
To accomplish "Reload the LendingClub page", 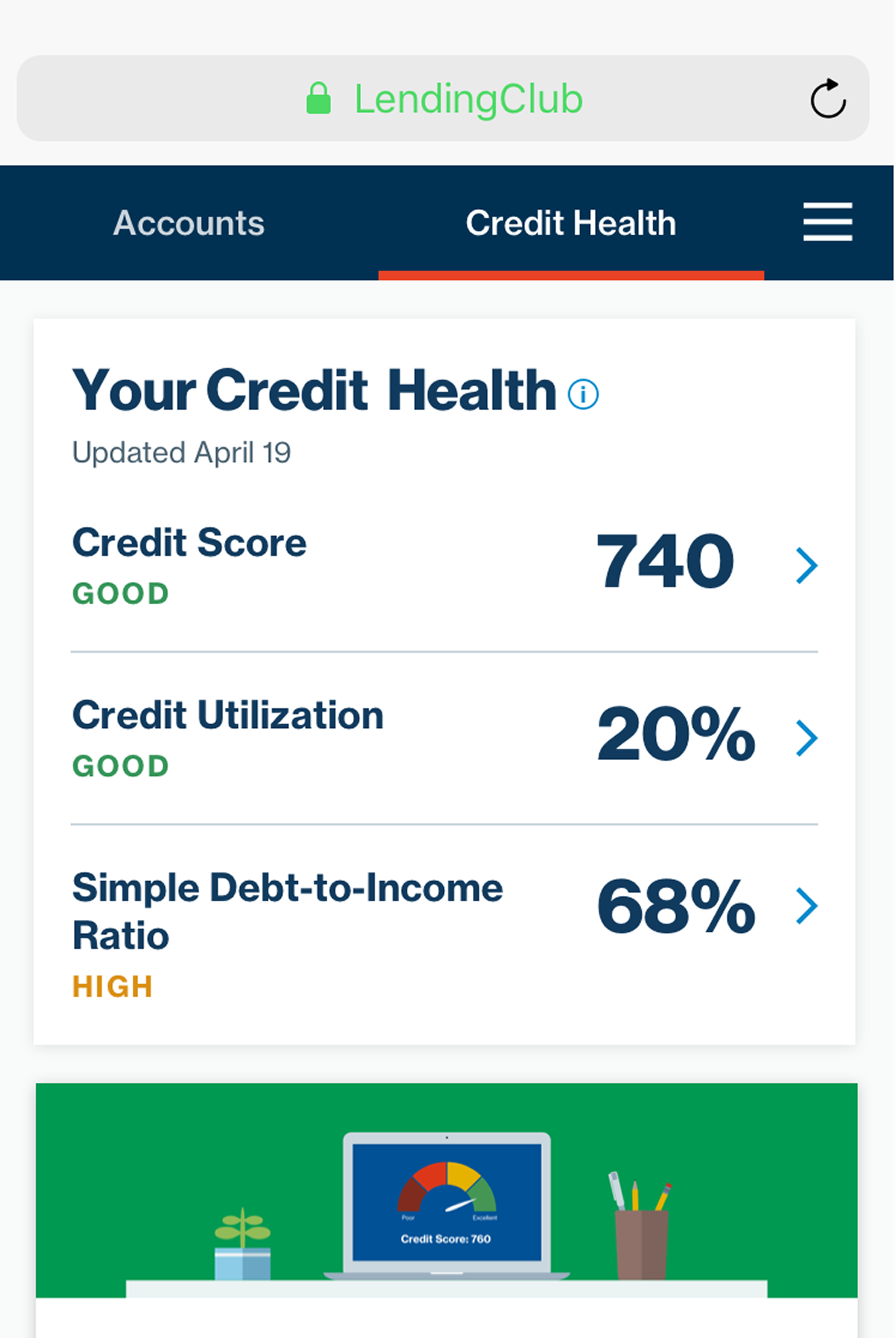I will [x=827, y=99].
